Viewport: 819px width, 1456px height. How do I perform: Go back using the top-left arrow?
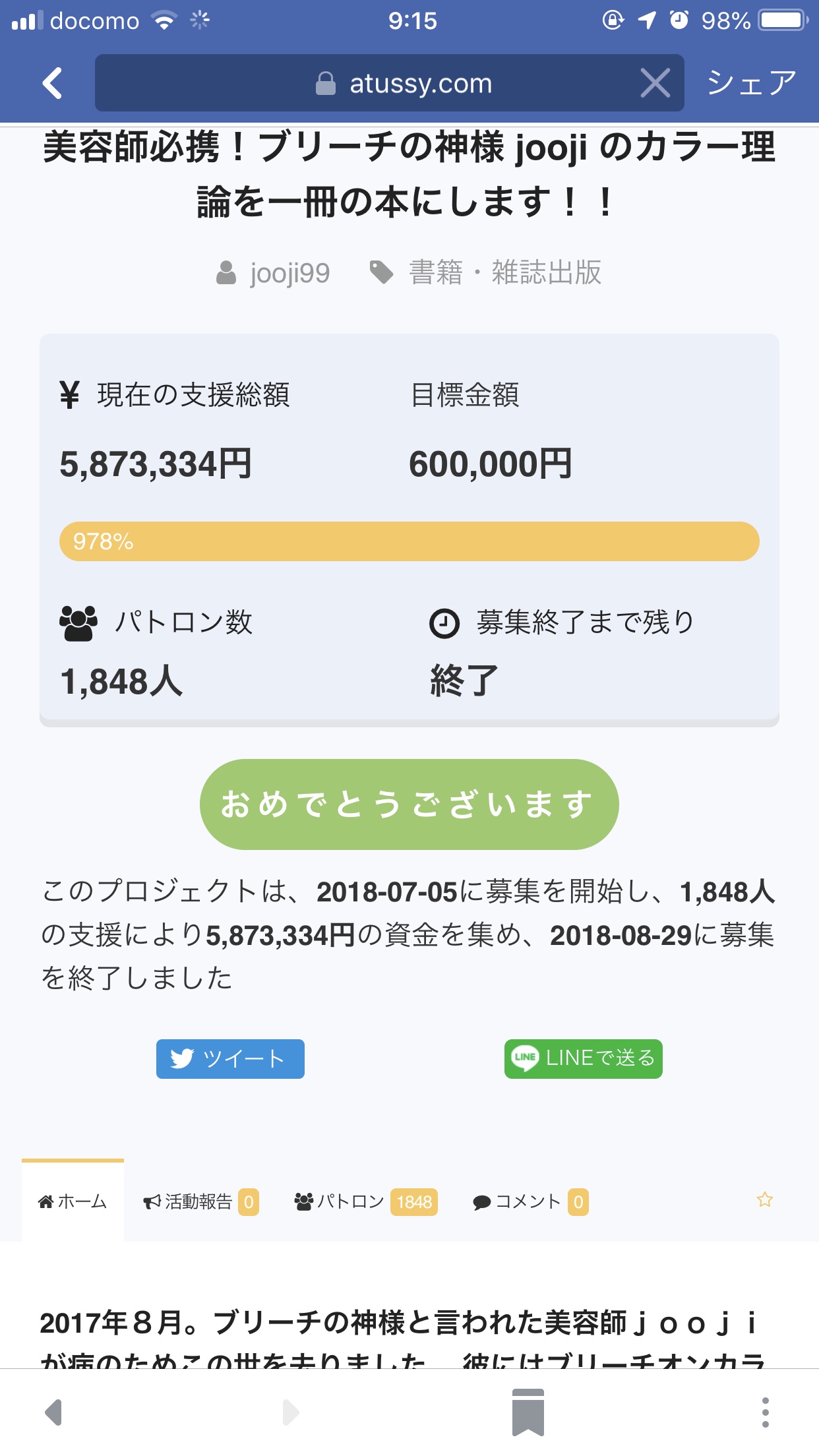53,83
